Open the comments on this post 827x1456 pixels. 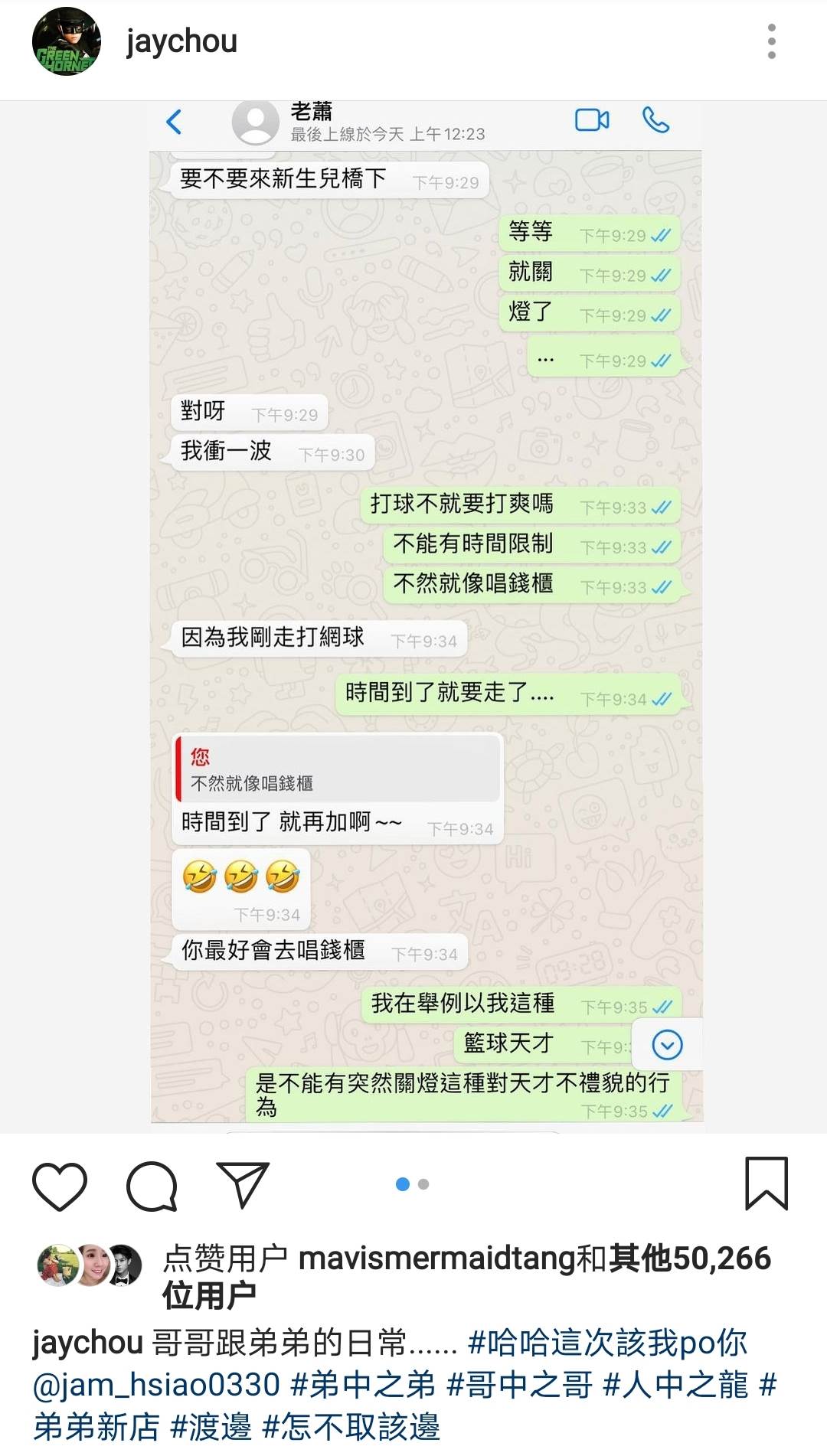coord(152,1186)
